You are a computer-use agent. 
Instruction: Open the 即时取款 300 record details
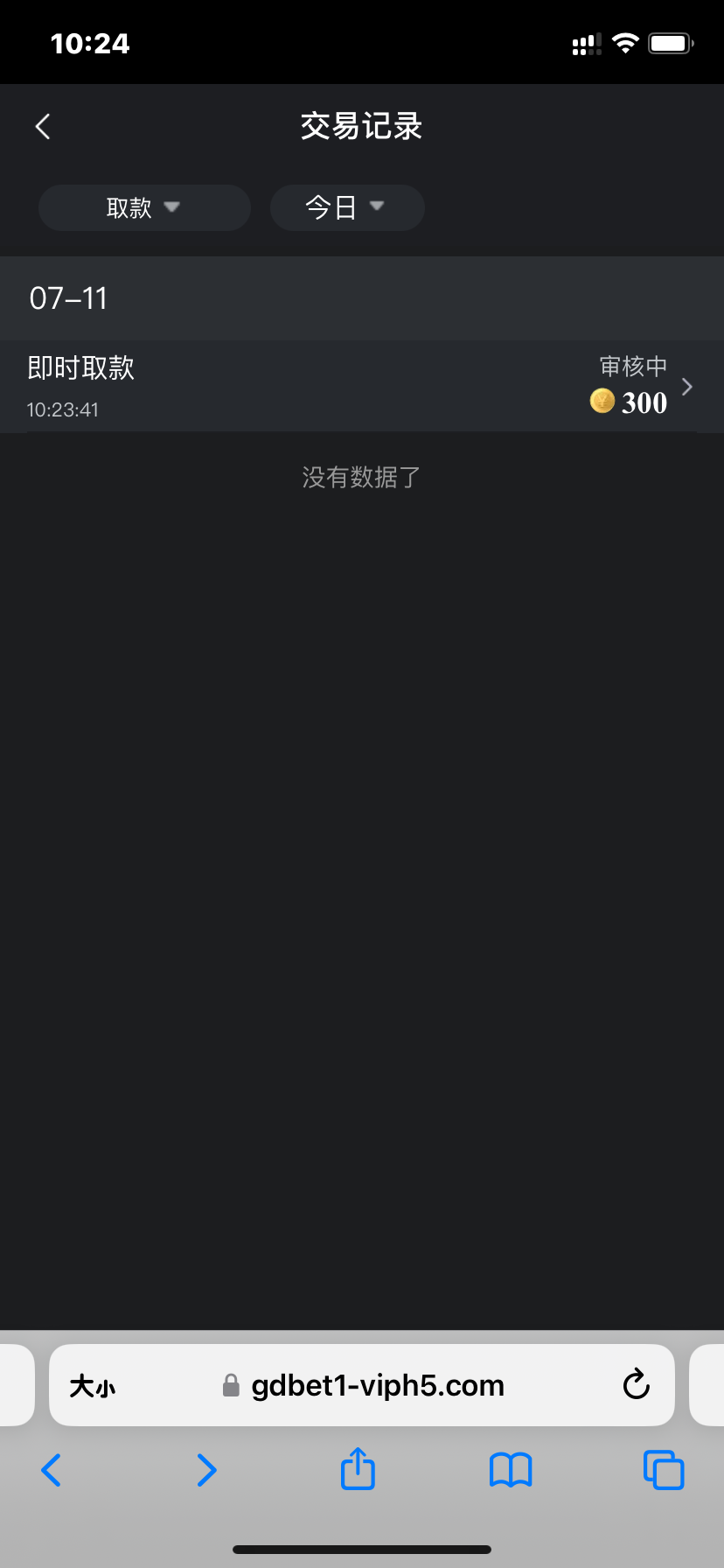pyautogui.click(x=362, y=386)
